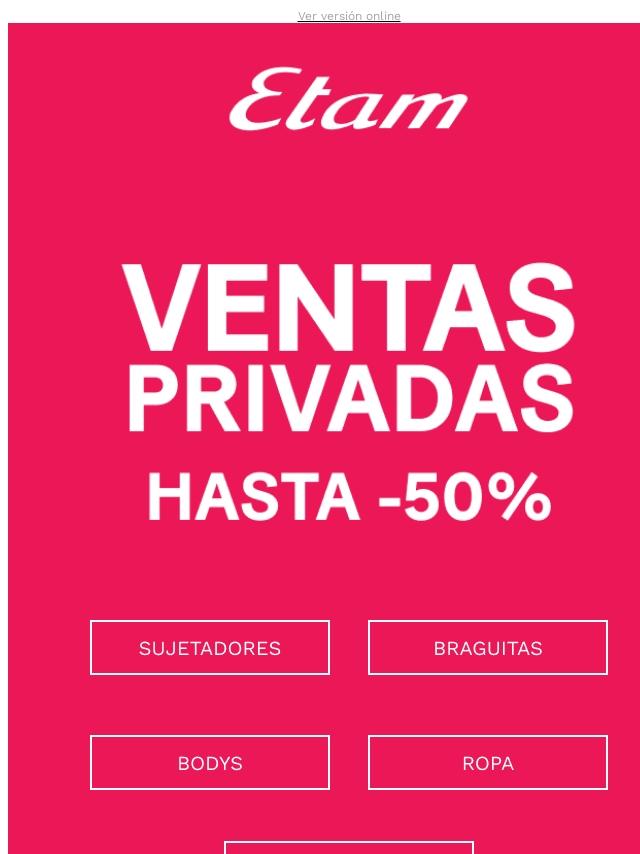Select the Ropa button
640x854 pixels.
tap(488, 763)
